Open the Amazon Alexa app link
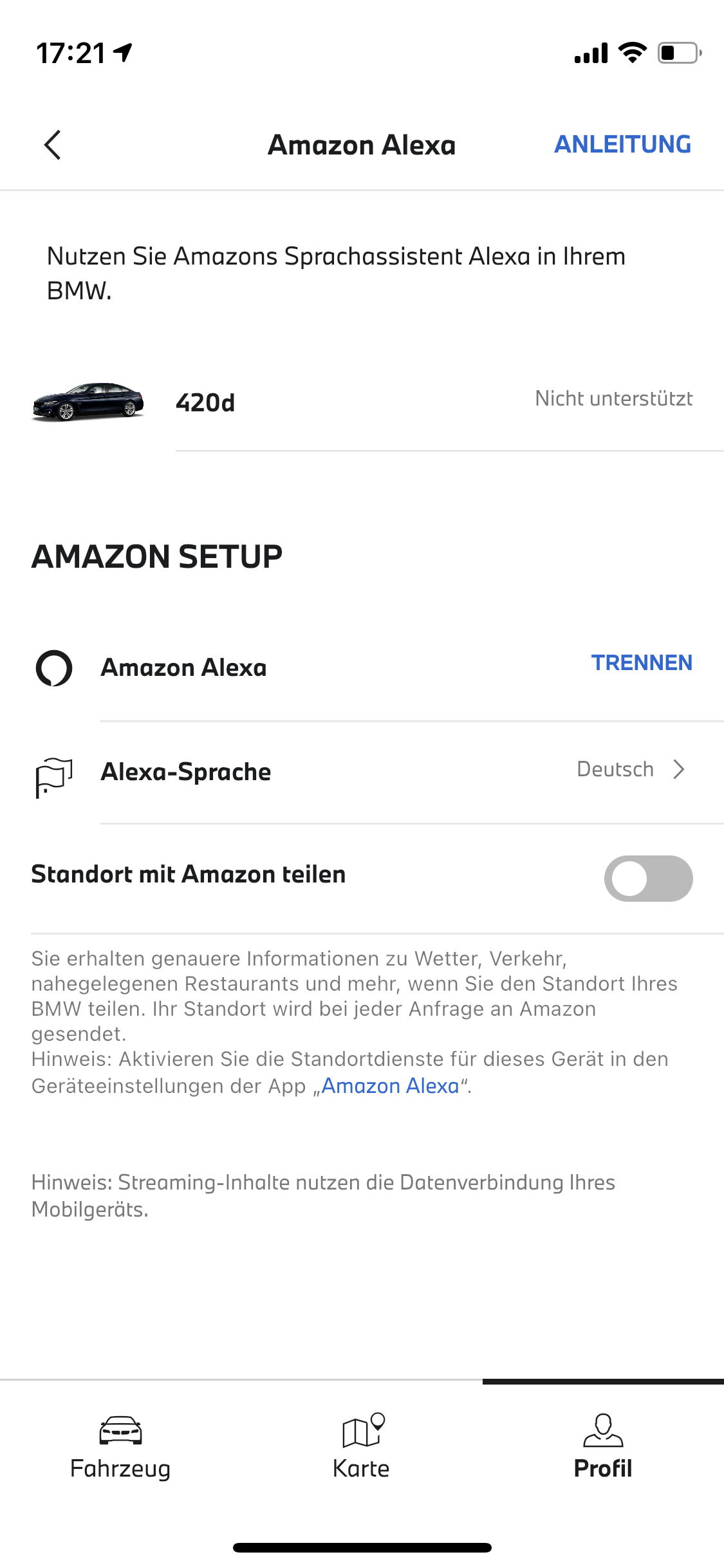The image size is (724, 1568). click(x=390, y=1086)
